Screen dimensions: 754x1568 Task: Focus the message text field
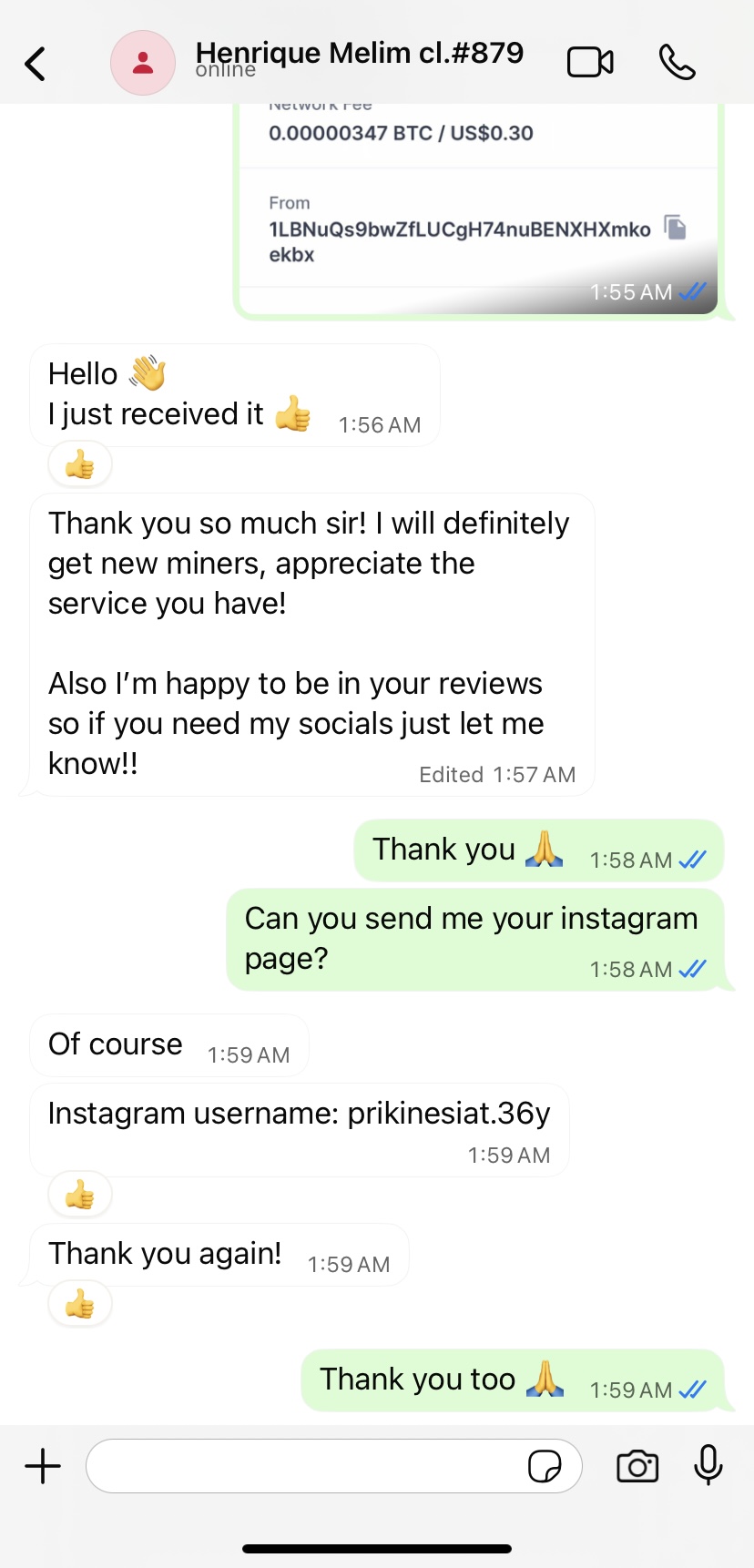point(305,1466)
